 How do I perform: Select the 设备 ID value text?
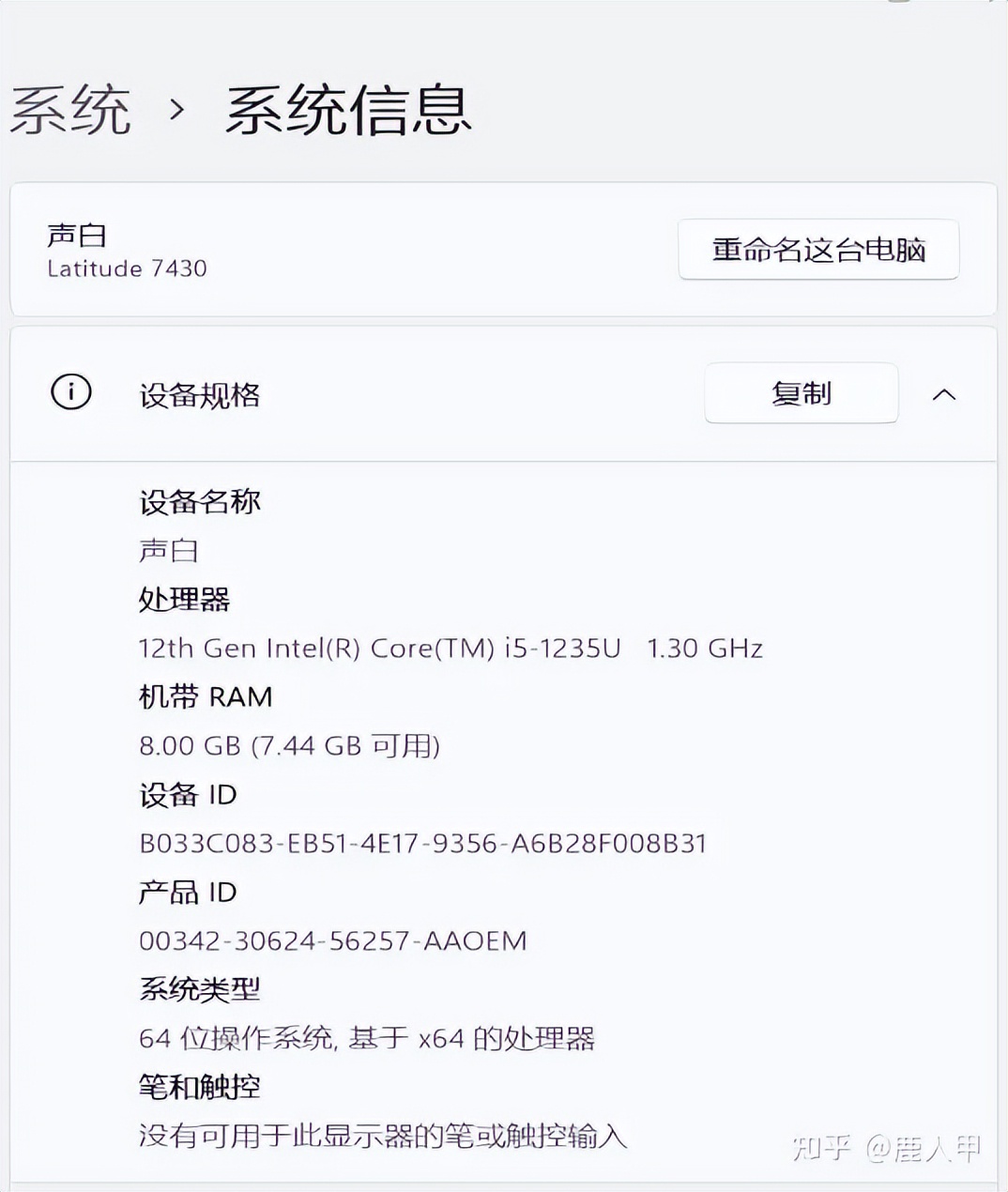point(420,844)
